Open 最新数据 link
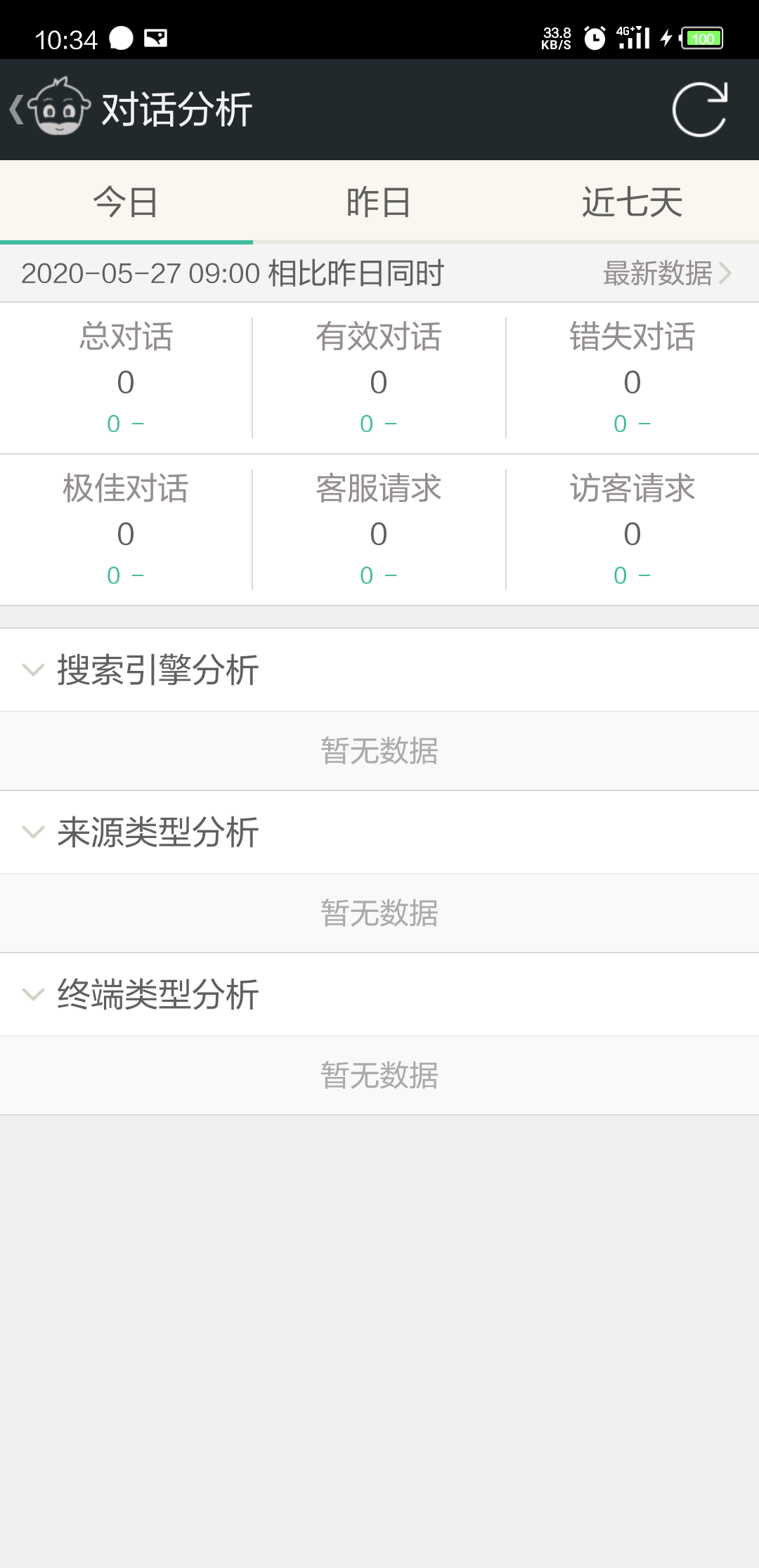The width and height of the screenshot is (759, 1568). [666, 273]
